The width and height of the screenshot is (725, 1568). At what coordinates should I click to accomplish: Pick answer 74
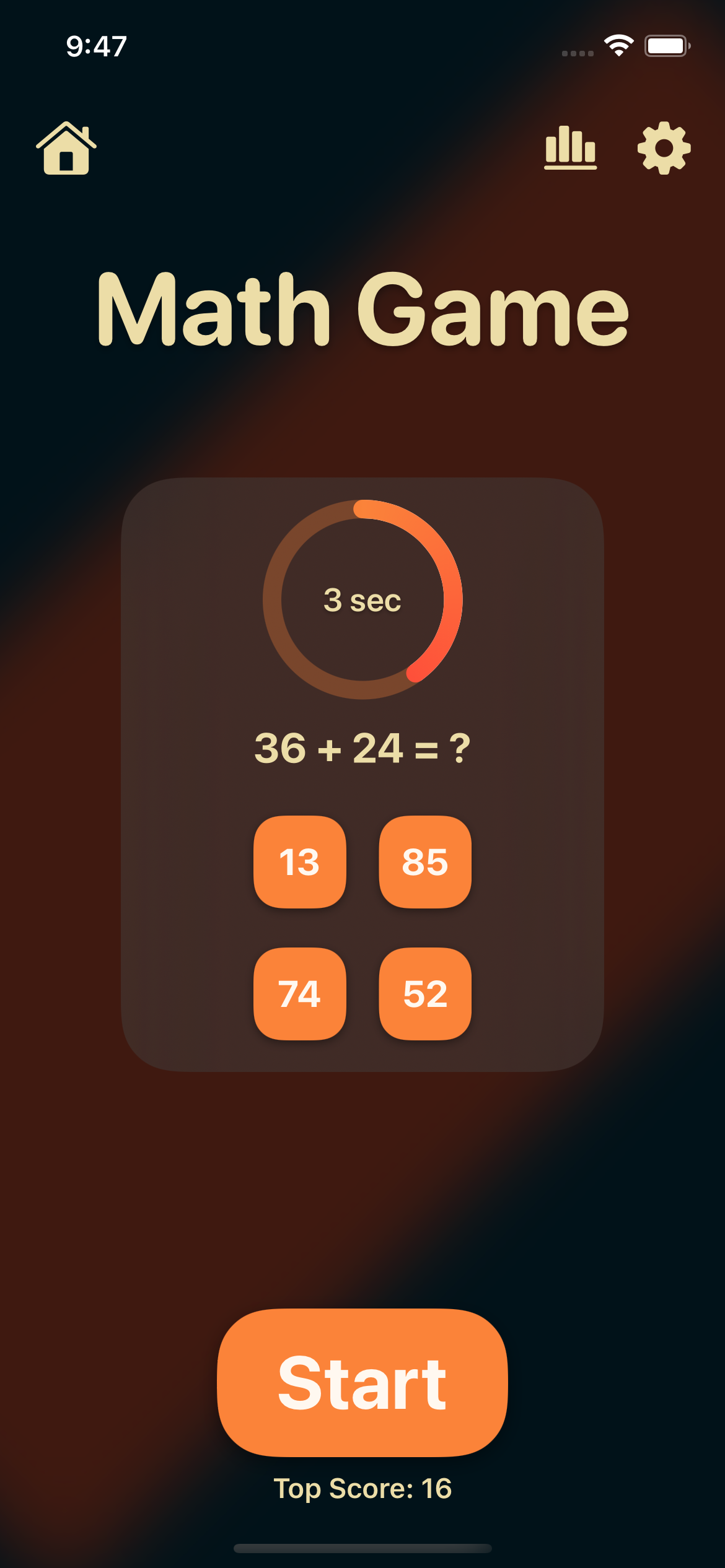(x=300, y=994)
